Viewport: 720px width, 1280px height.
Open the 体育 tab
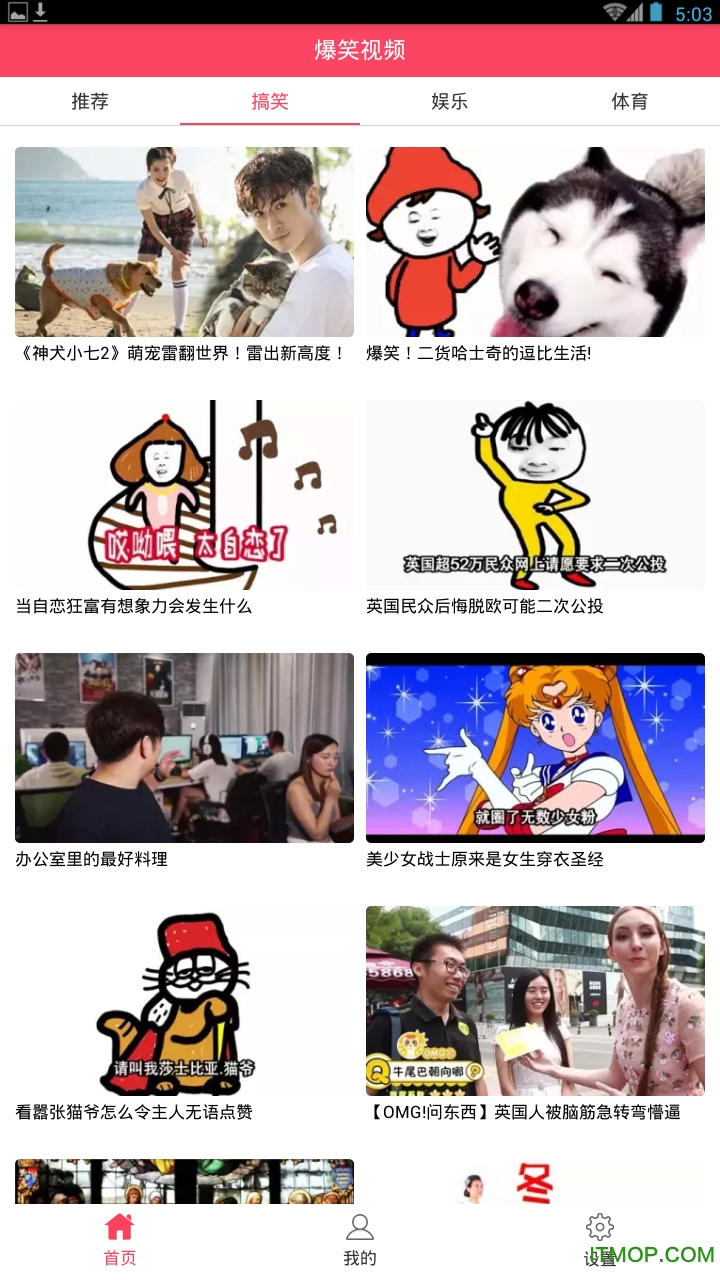tap(630, 101)
